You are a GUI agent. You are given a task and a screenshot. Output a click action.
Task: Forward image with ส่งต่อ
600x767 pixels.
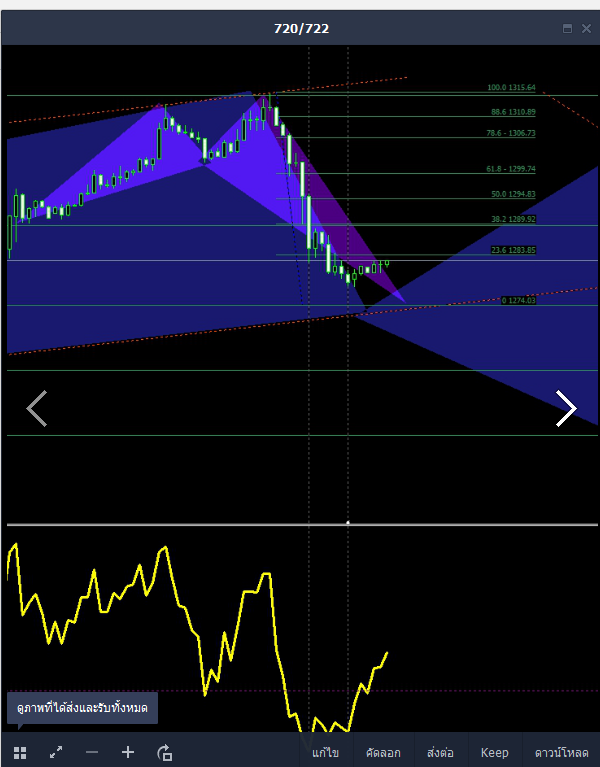click(440, 752)
